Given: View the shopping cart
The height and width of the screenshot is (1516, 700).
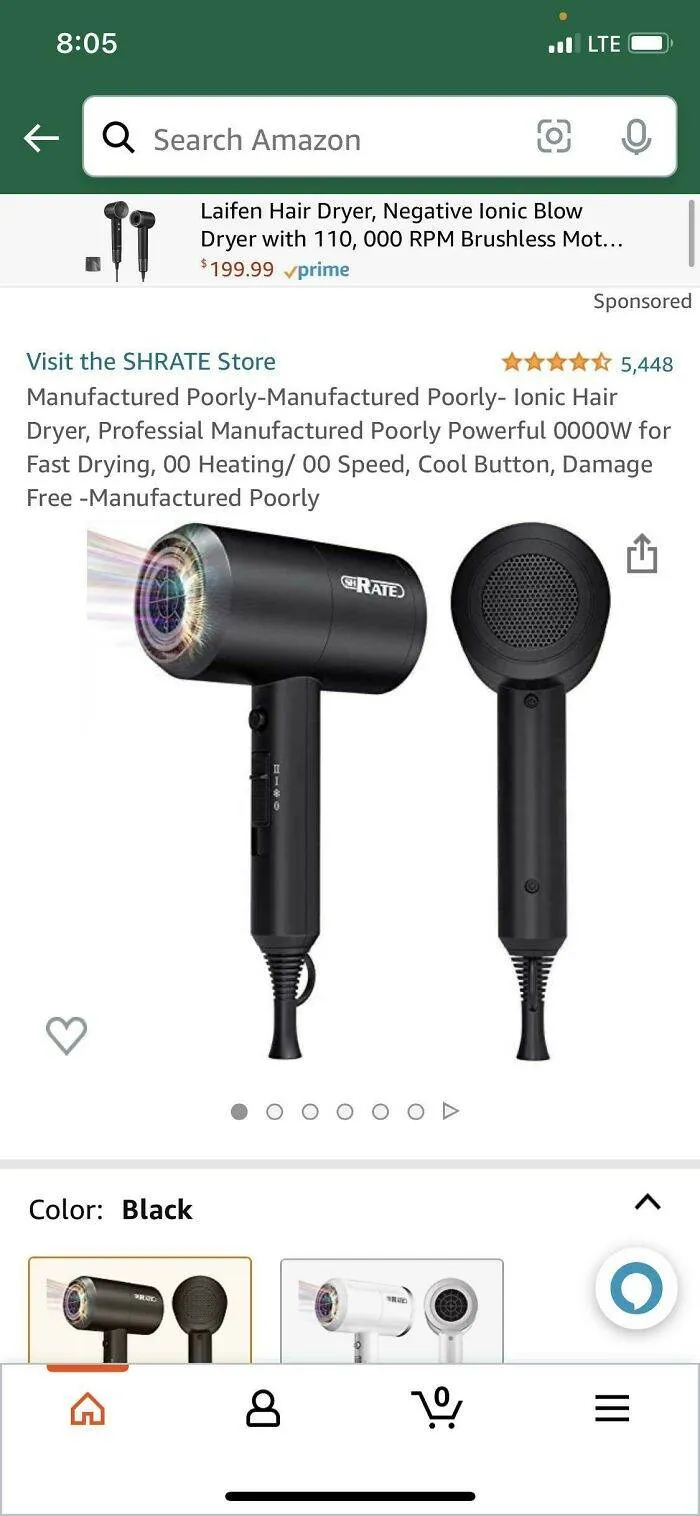Looking at the screenshot, I should (438, 1409).
